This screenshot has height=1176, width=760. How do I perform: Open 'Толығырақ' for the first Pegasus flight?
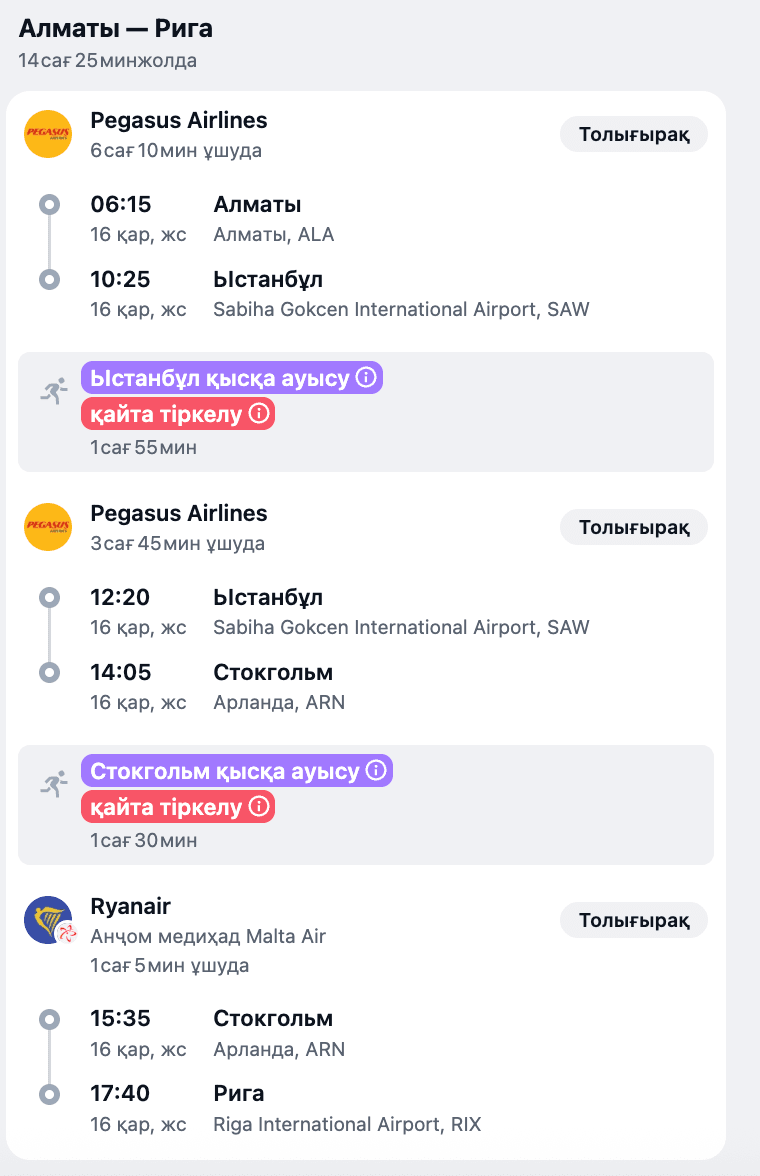633,133
